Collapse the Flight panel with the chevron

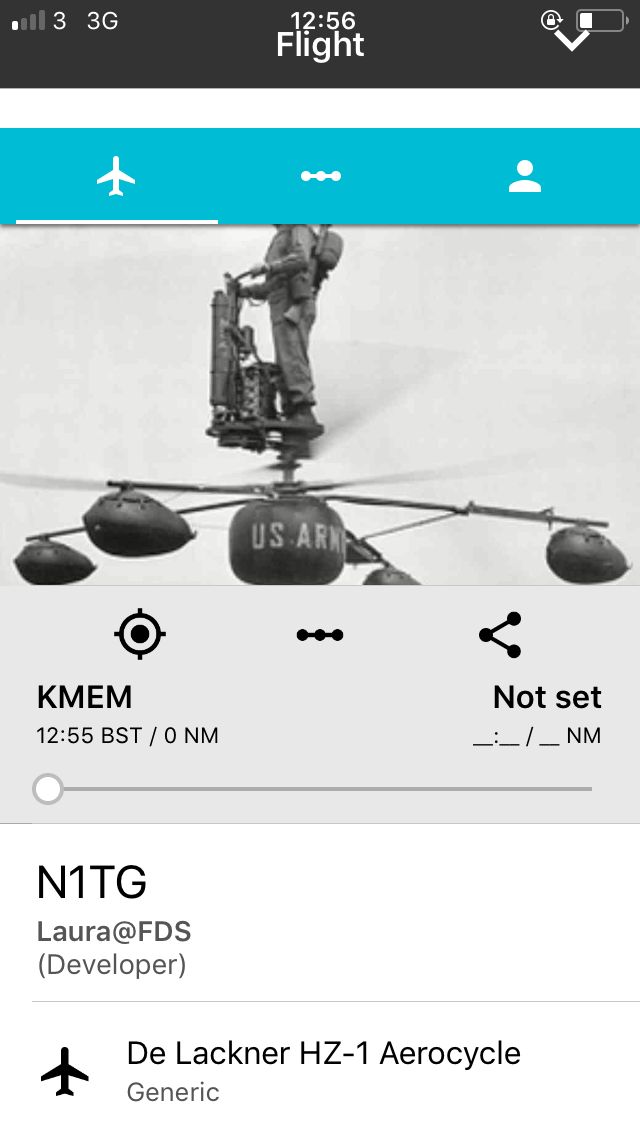pyautogui.click(x=572, y=40)
